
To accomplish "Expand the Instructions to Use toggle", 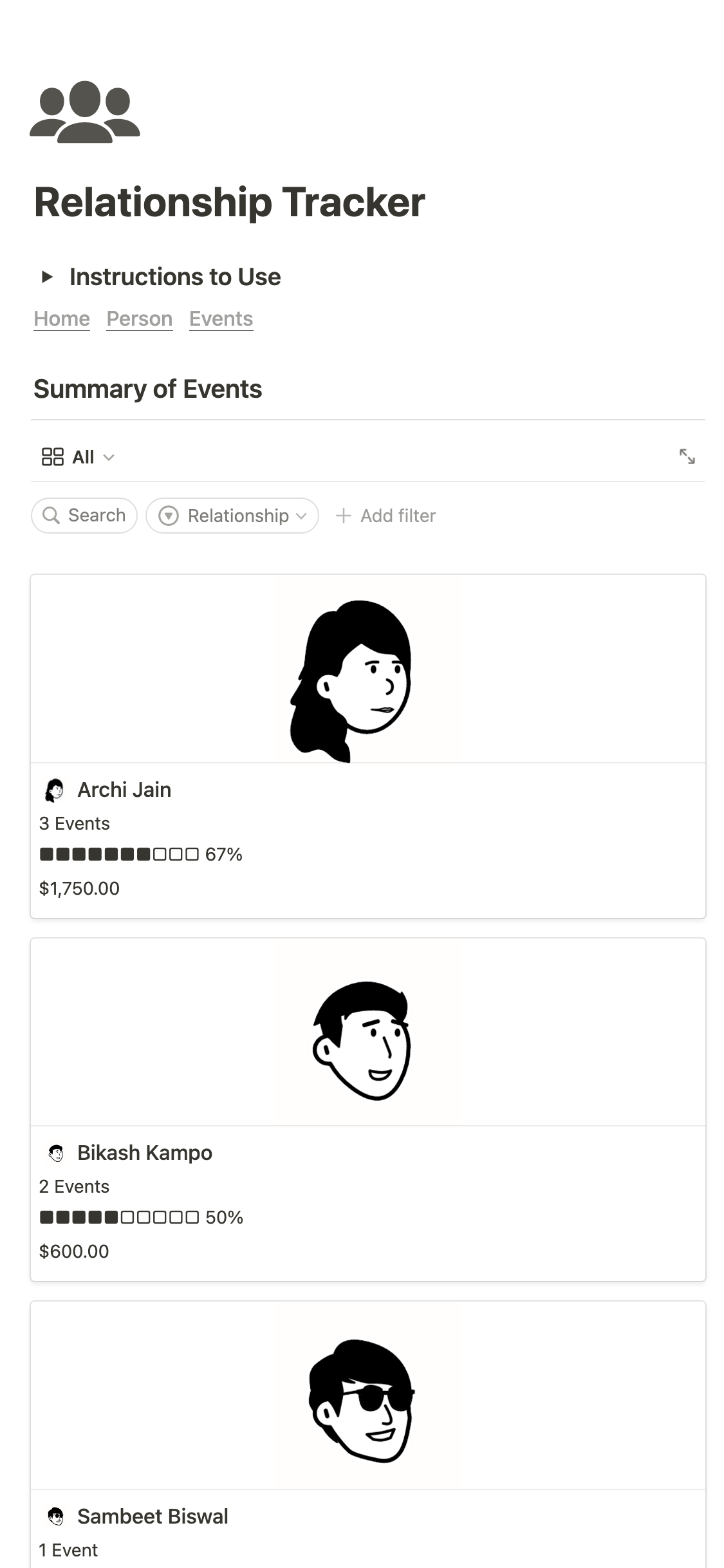I will click(x=47, y=277).
